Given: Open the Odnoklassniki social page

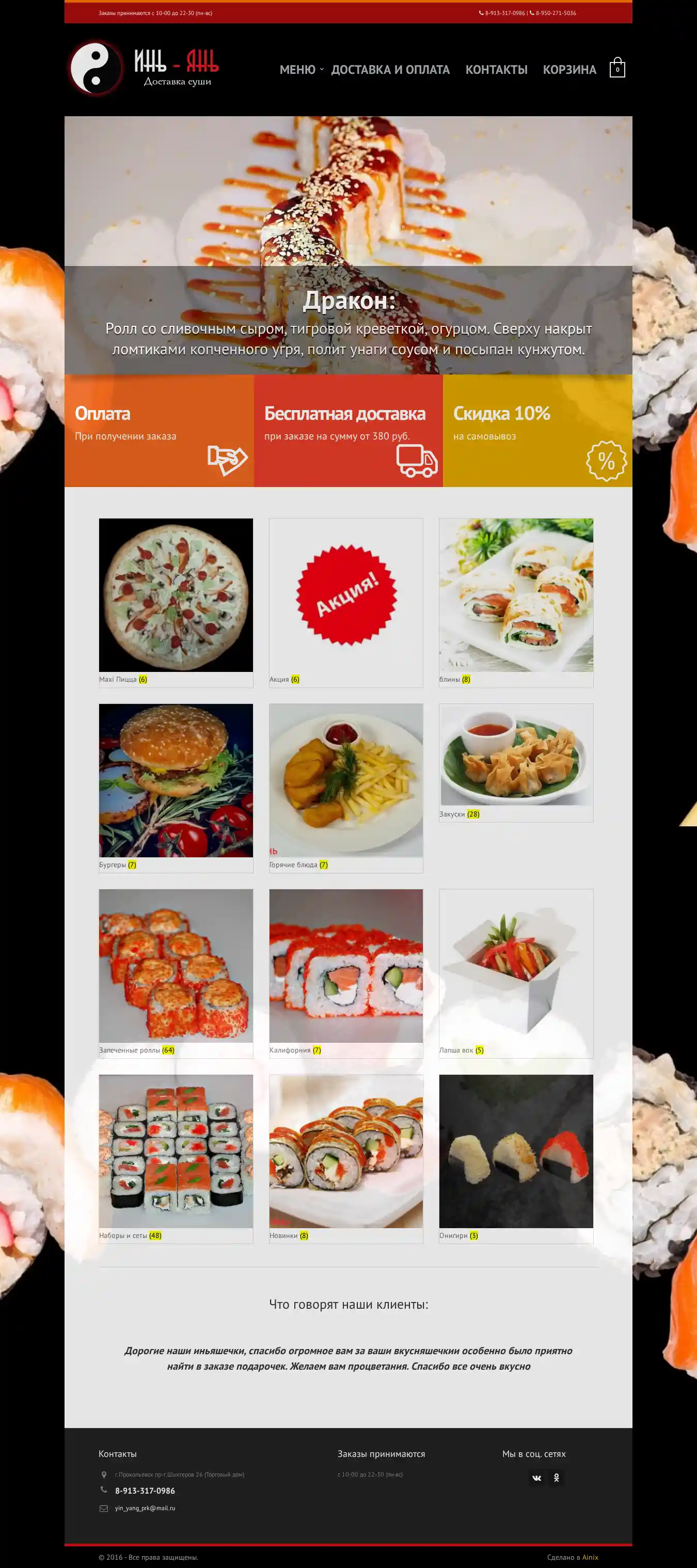Looking at the screenshot, I should point(556,1477).
